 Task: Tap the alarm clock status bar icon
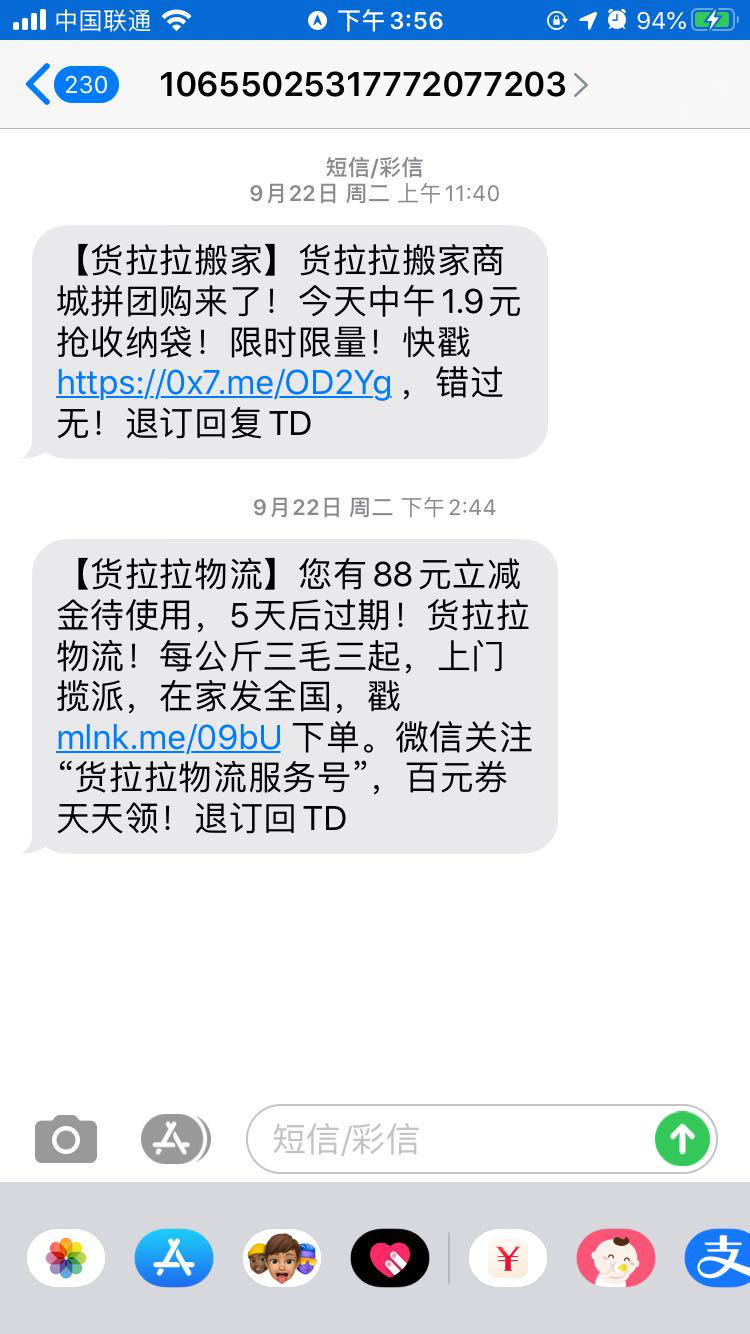pyautogui.click(x=619, y=18)
